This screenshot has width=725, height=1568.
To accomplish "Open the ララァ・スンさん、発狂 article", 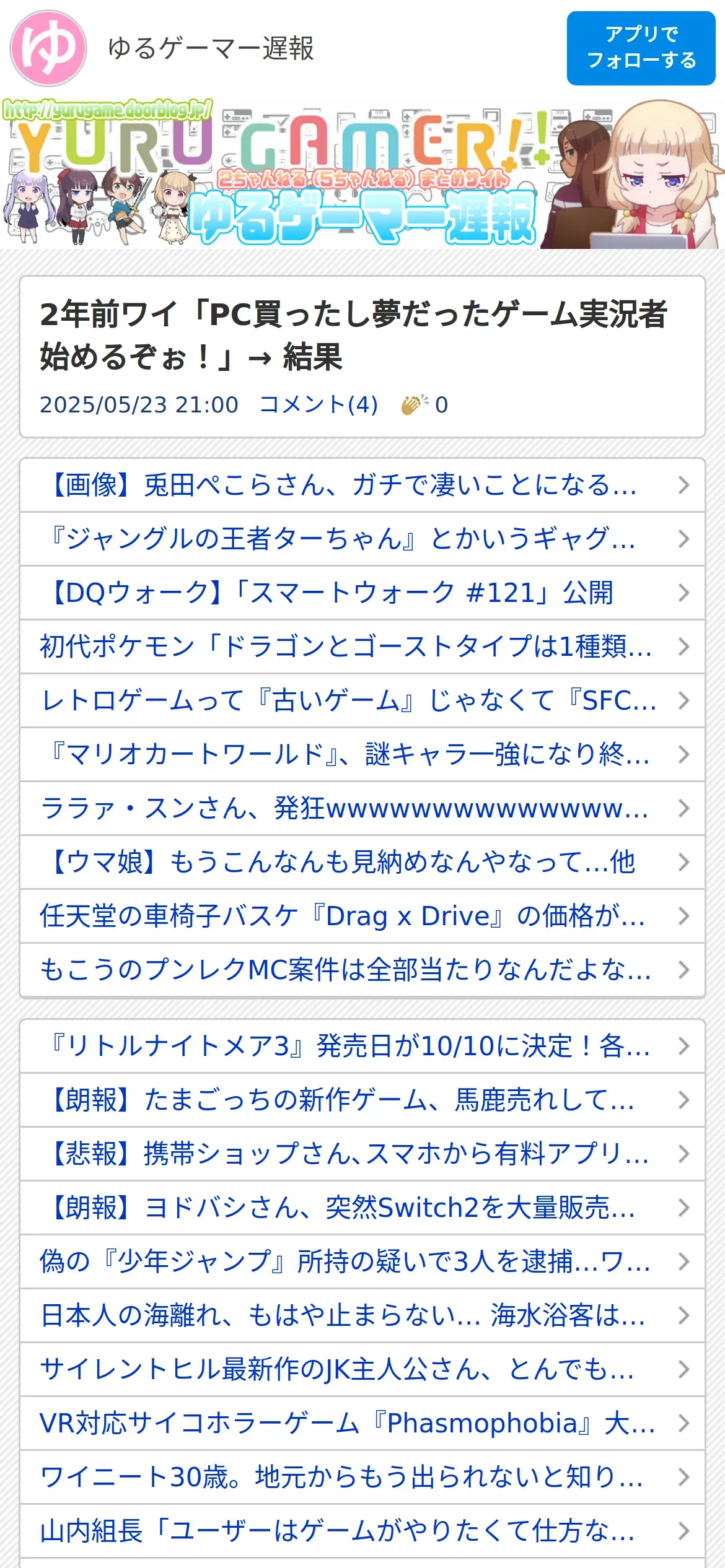I will 362,808.
